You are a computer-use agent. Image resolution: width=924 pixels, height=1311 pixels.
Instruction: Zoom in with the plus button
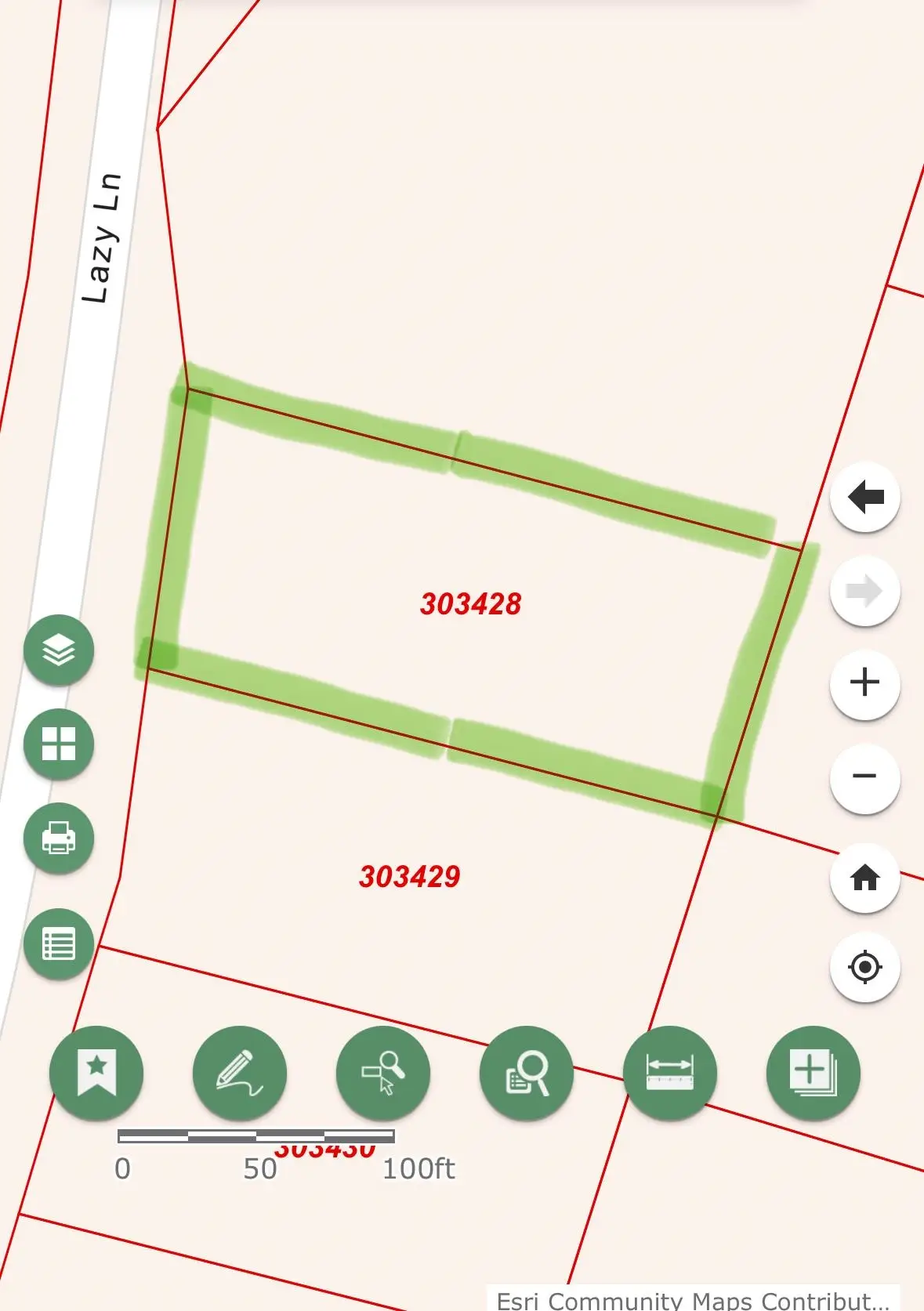pos(864,682)
